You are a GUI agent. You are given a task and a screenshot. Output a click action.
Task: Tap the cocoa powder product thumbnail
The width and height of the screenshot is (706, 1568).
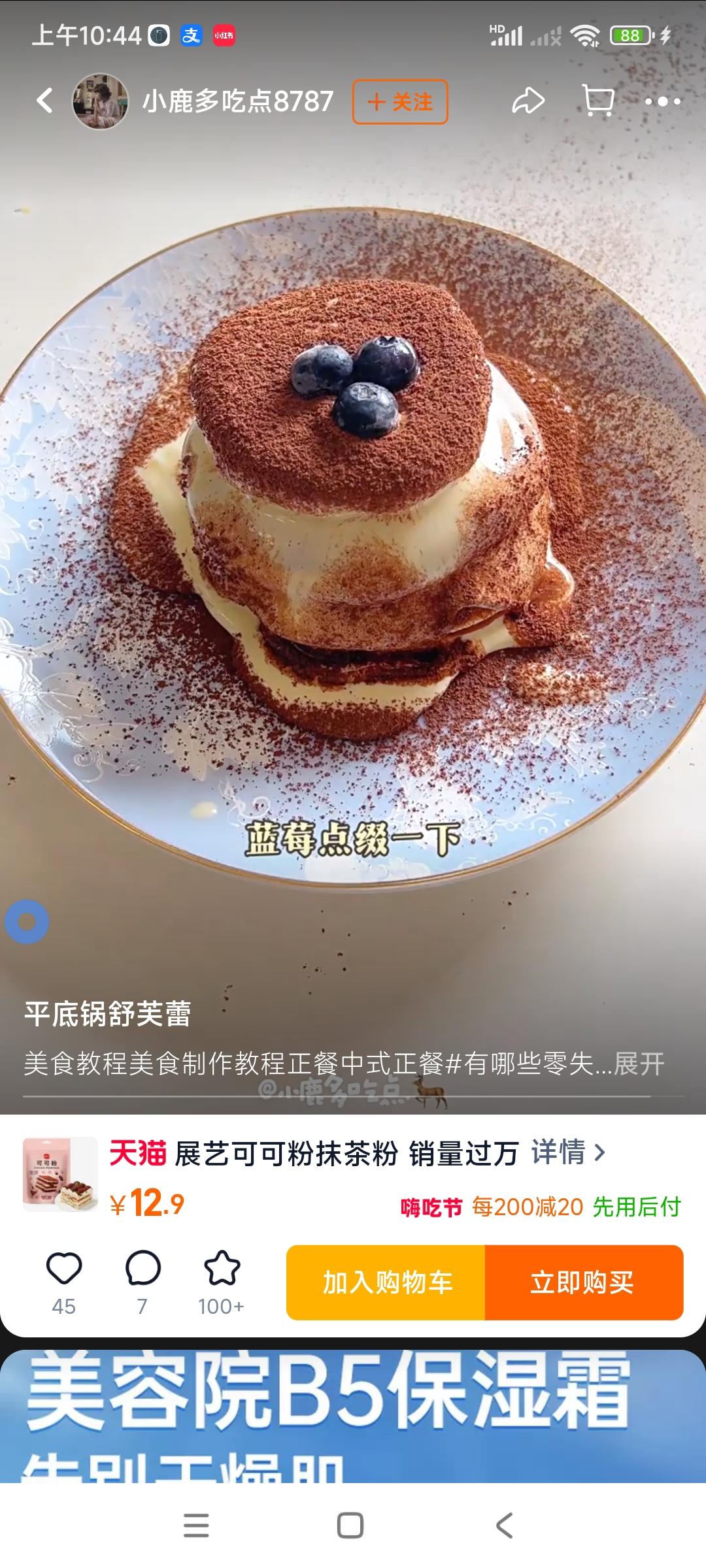pyautogui.click(x=60, y=1175)
